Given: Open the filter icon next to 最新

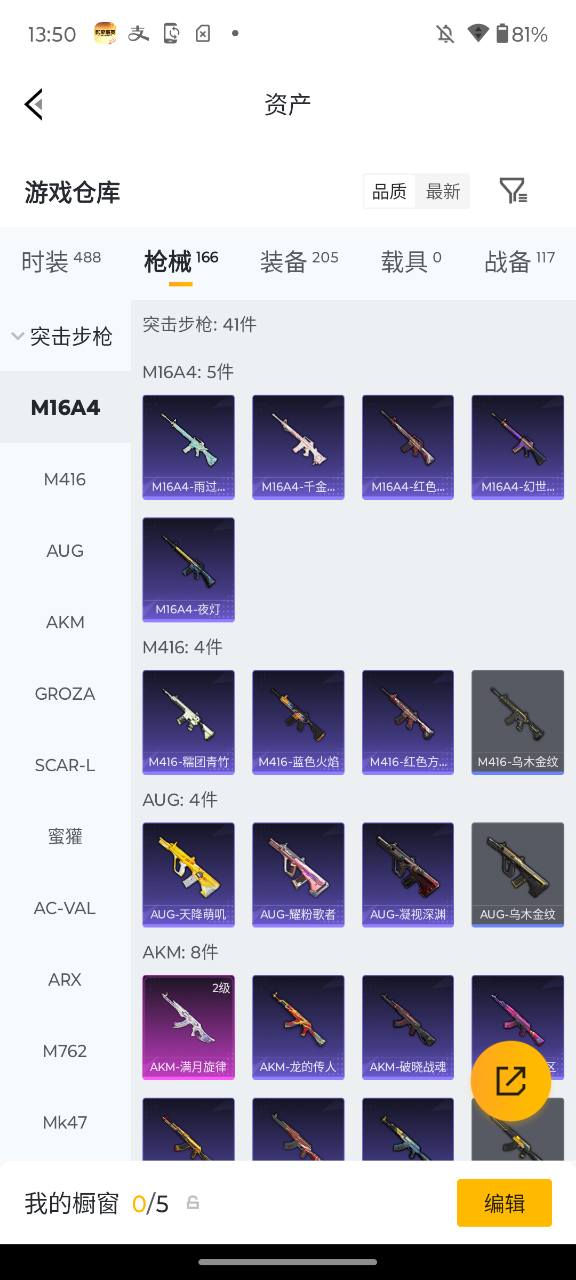Looking at the screenshot, I should click(513, 191).
